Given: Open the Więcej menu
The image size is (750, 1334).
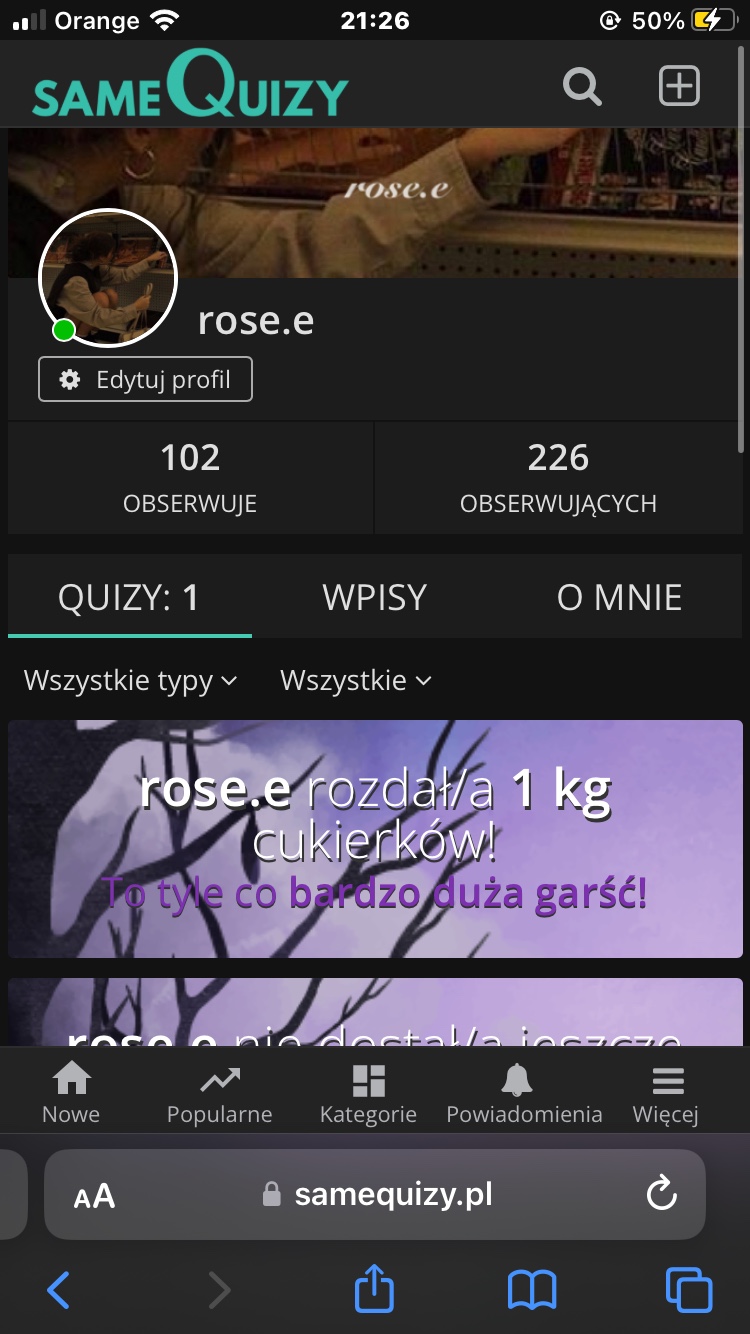Looking at the screenshot, I should [666, 1093].
